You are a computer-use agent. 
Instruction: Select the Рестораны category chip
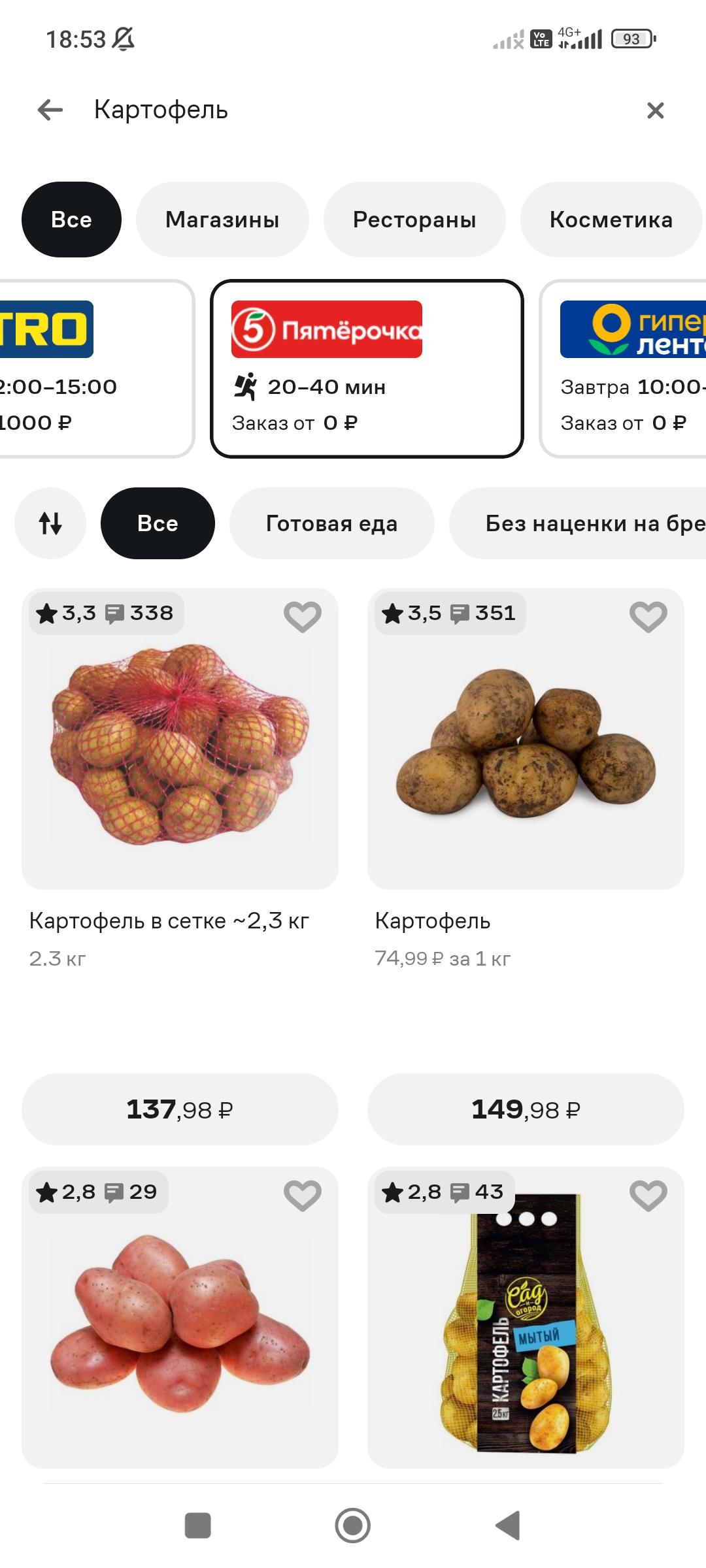[414, 220]
